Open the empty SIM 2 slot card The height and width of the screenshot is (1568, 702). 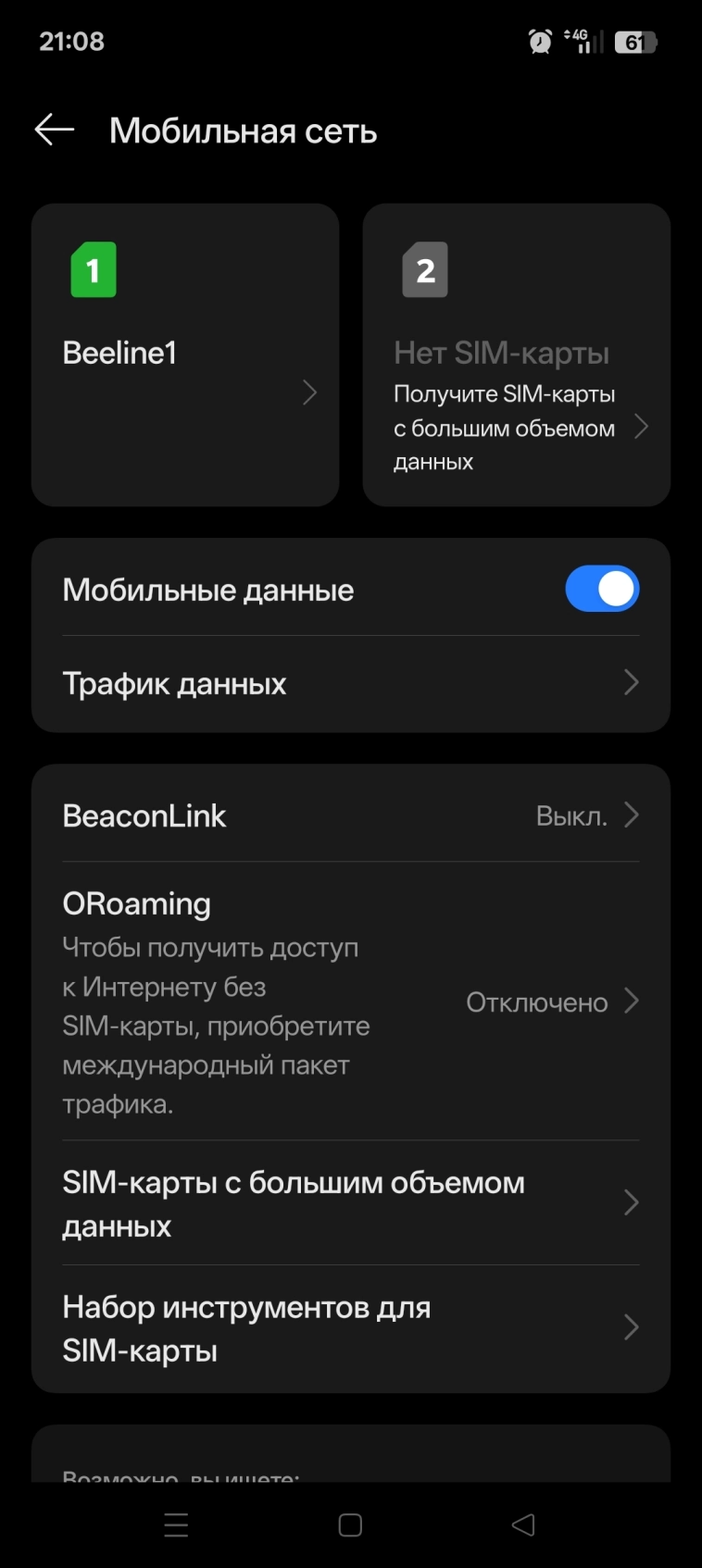click(x=516, y=355)
